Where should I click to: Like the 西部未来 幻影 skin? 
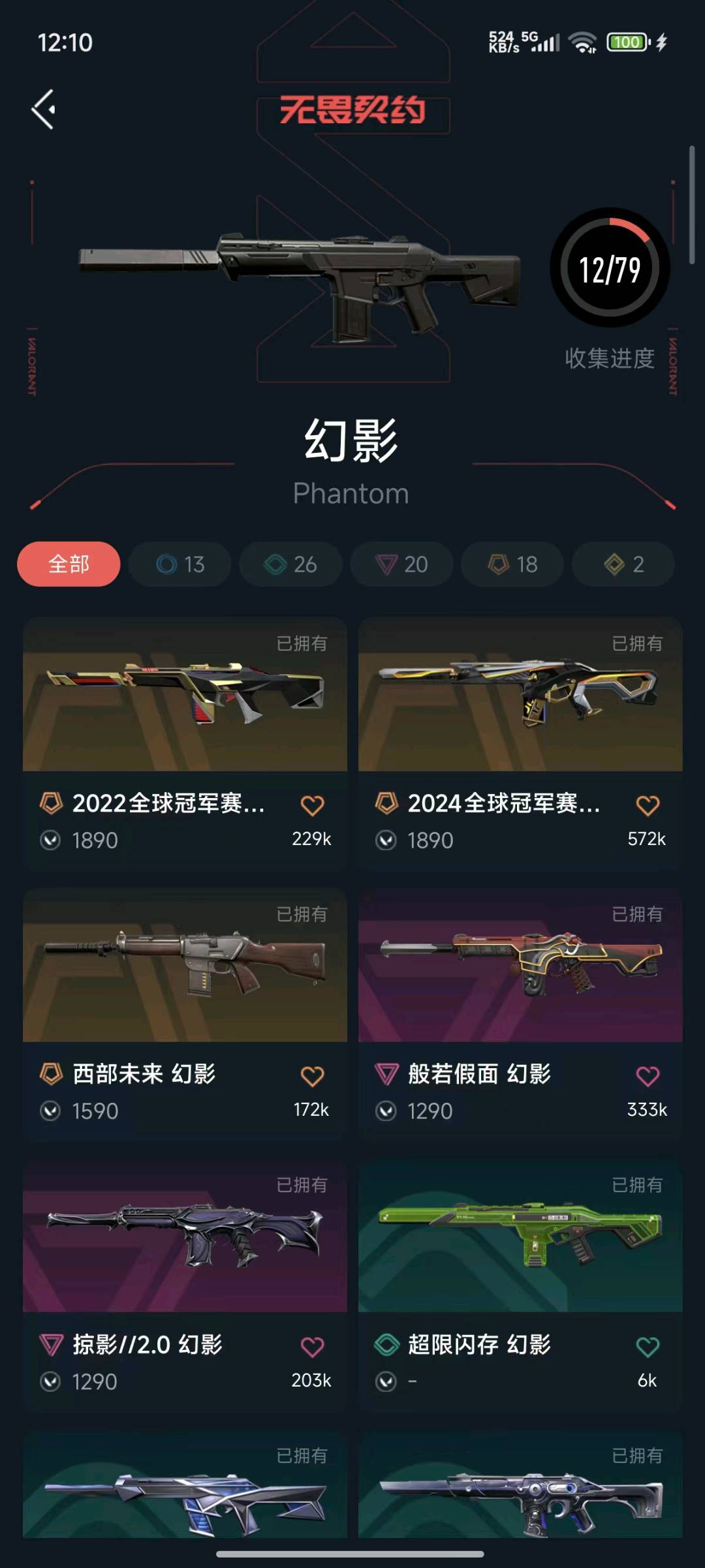[x=312, y=1077]
